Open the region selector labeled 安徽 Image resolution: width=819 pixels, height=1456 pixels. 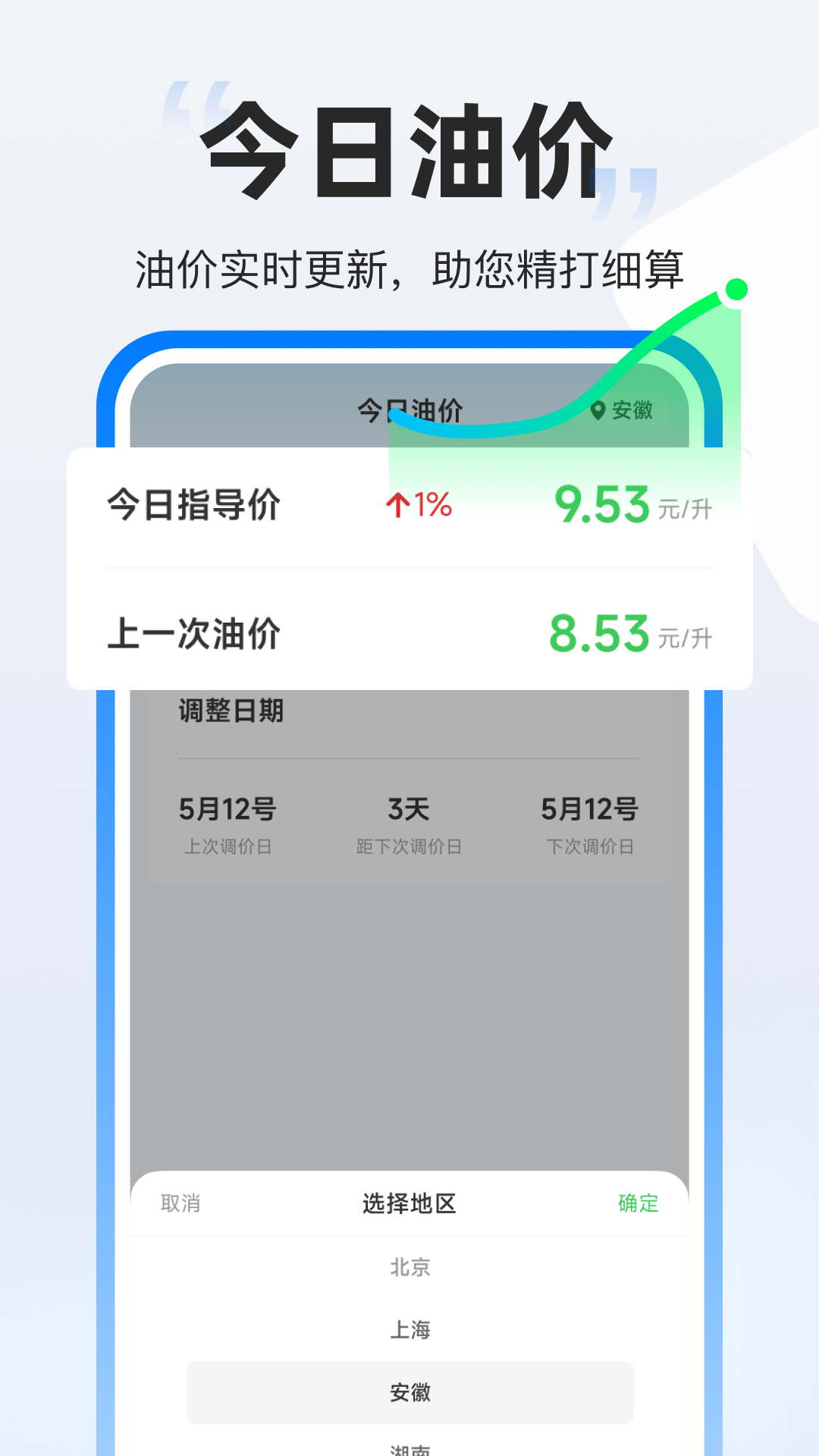tap(626, 413)
